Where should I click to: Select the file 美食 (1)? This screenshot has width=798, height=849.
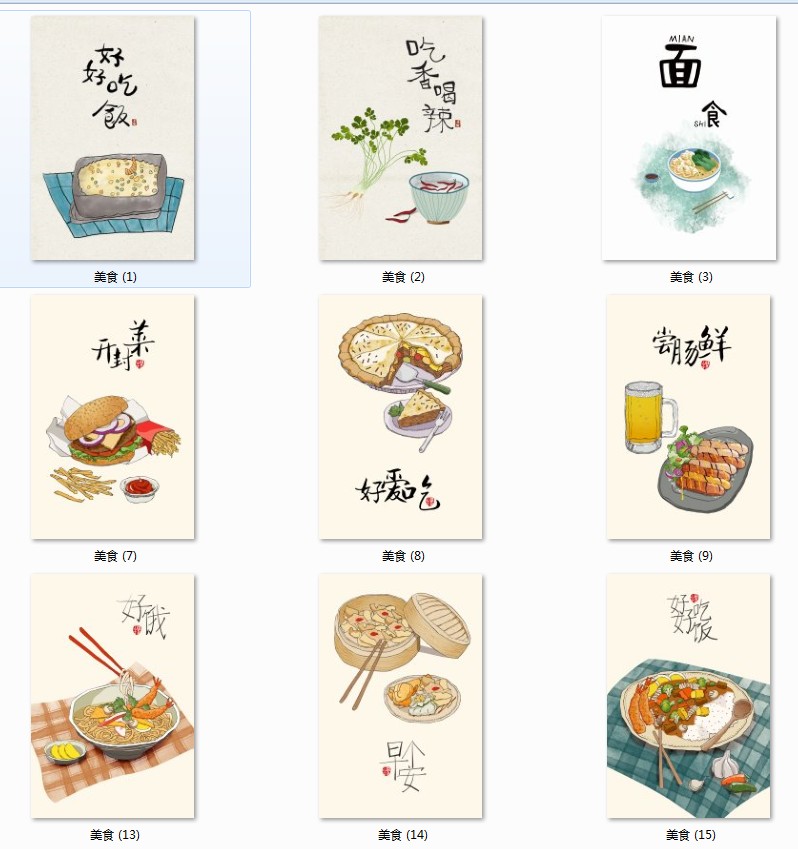[112, 138]
